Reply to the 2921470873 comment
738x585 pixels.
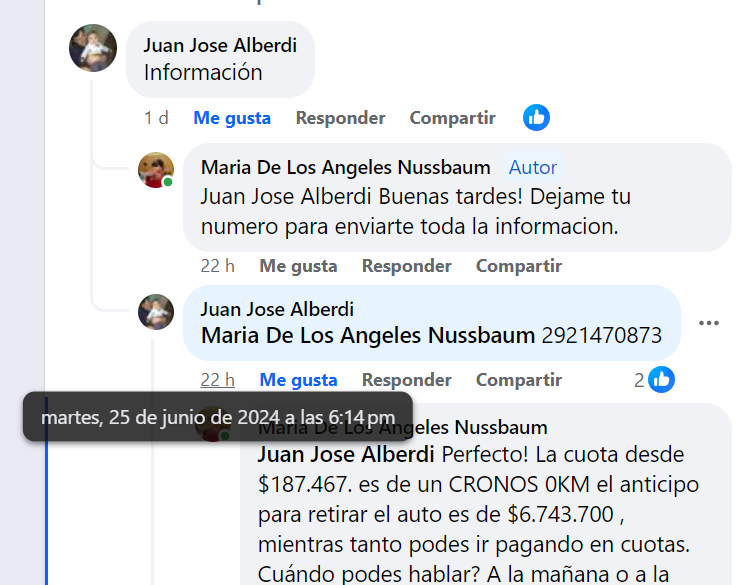(406, 380)
